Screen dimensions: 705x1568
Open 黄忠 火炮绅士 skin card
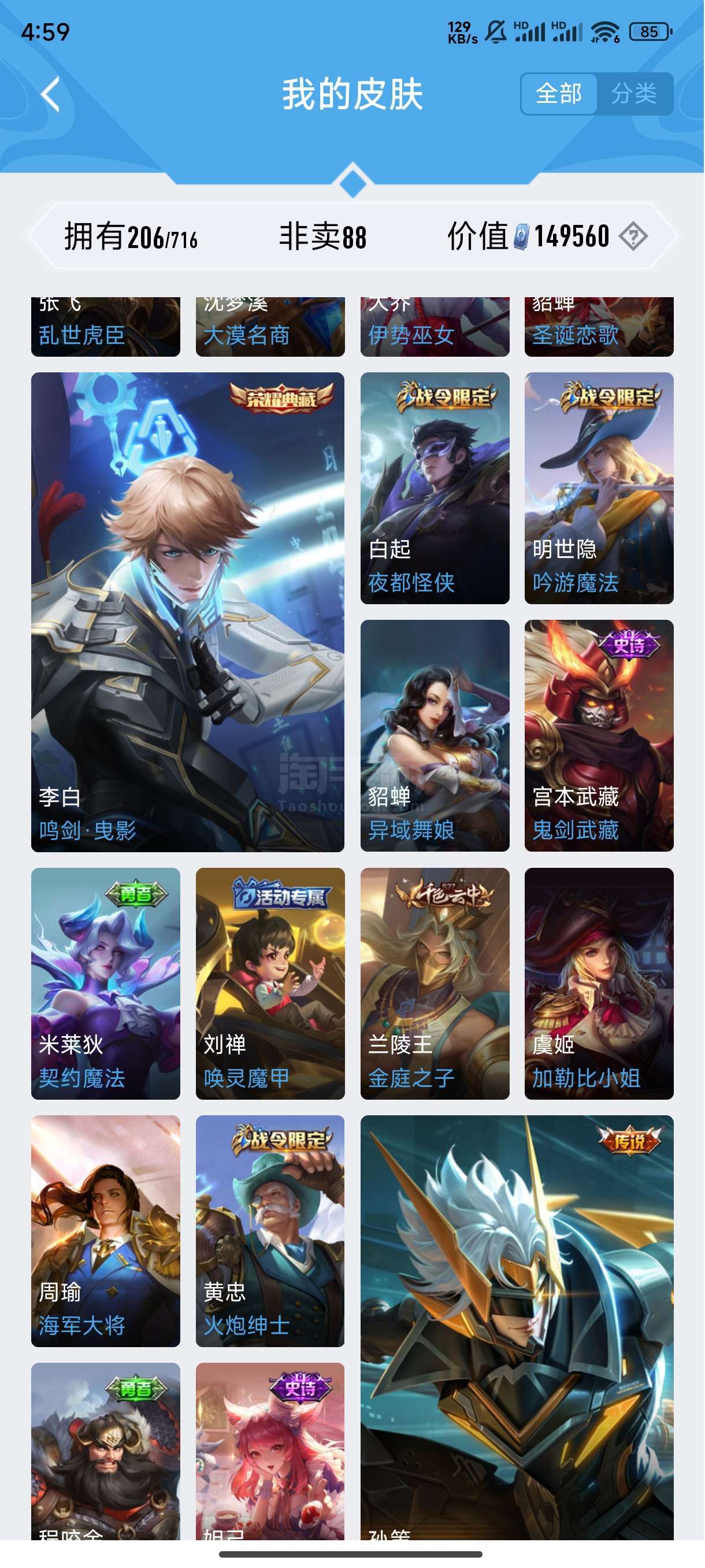click(270, 1231)
